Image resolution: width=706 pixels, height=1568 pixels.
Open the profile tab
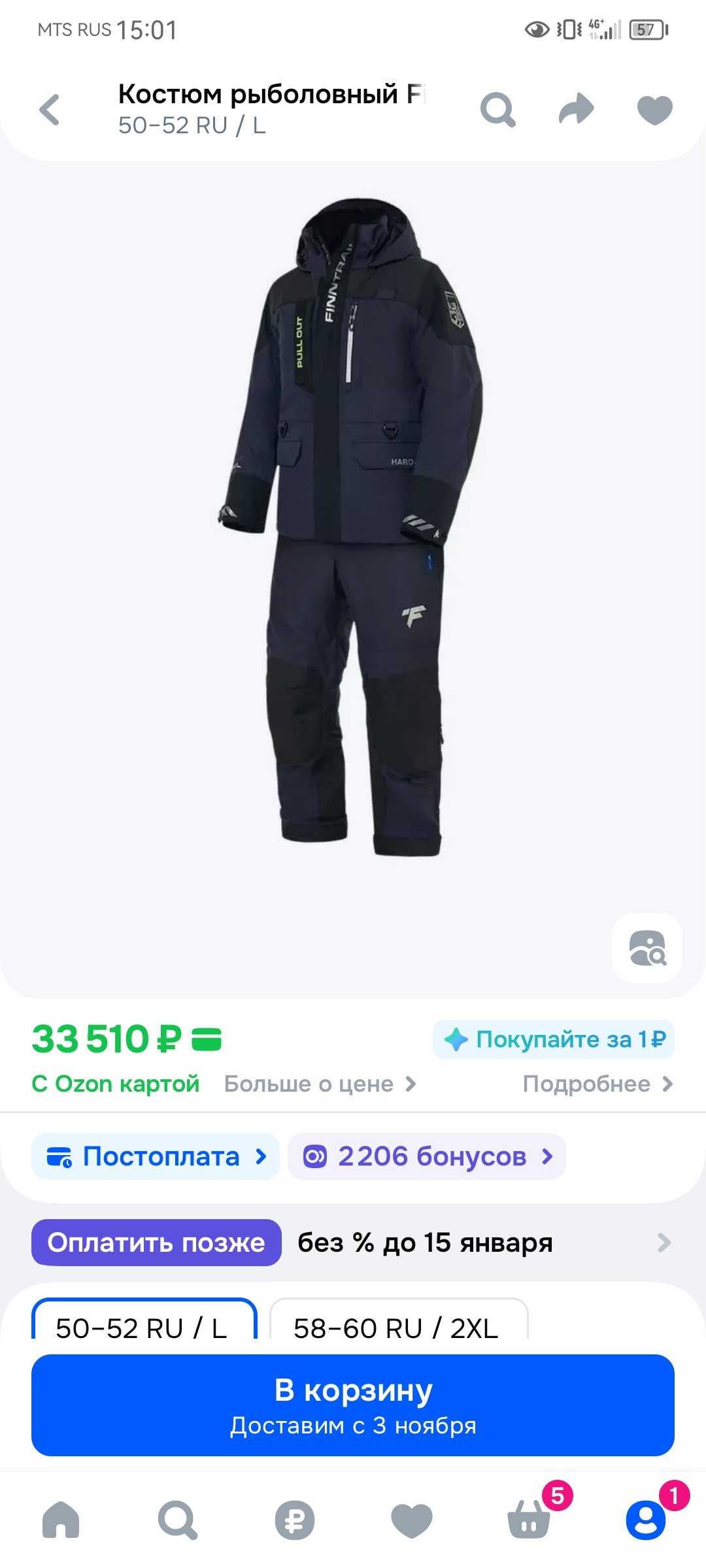click(x=646, y=1520)
